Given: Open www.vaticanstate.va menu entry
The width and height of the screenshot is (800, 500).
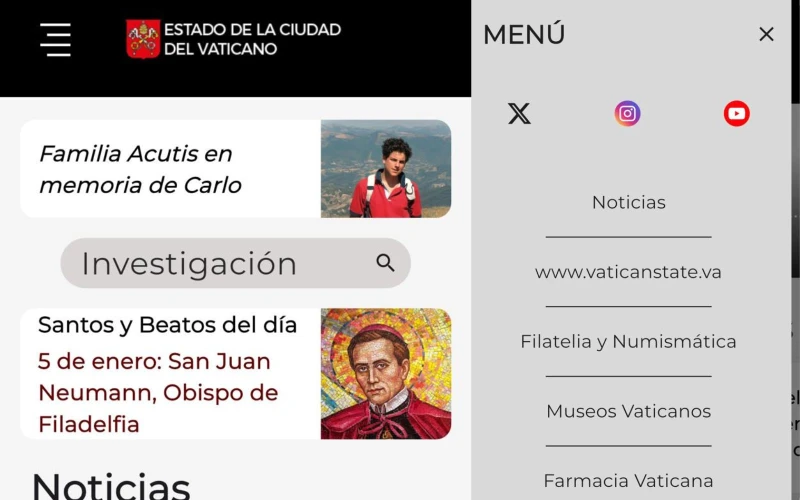Looking at the screenshot, I should tap(628, 272).
